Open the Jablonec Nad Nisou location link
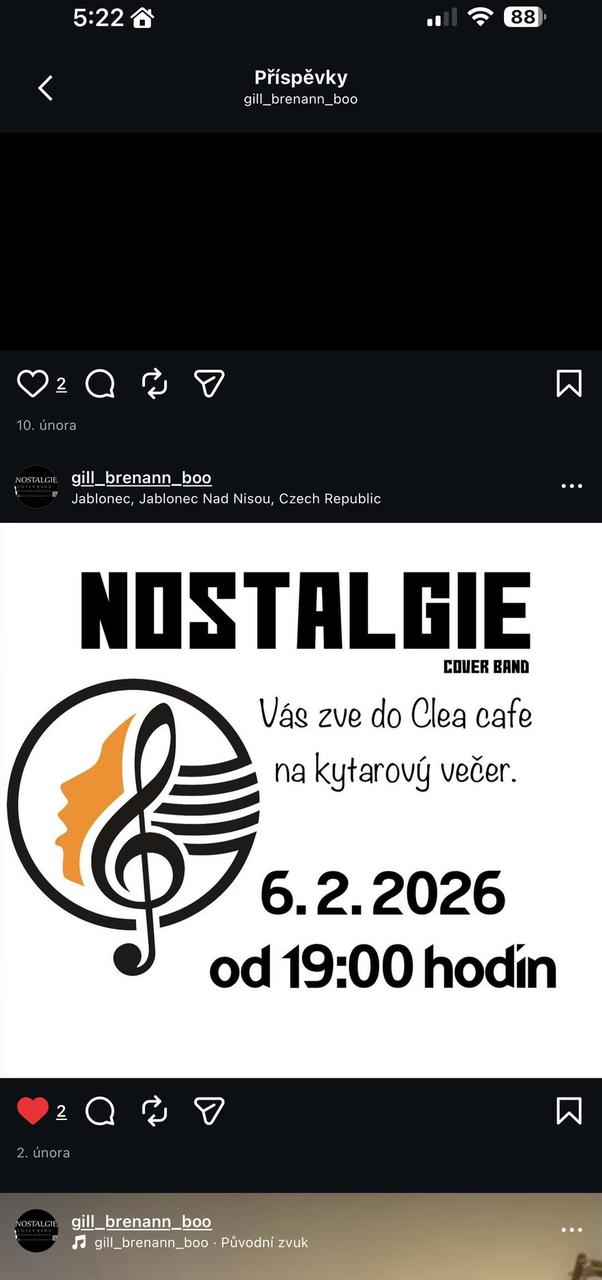Image resolution: width=602 pixels, height=1280 pixels. pyautogui.click(x=226, y=498)
